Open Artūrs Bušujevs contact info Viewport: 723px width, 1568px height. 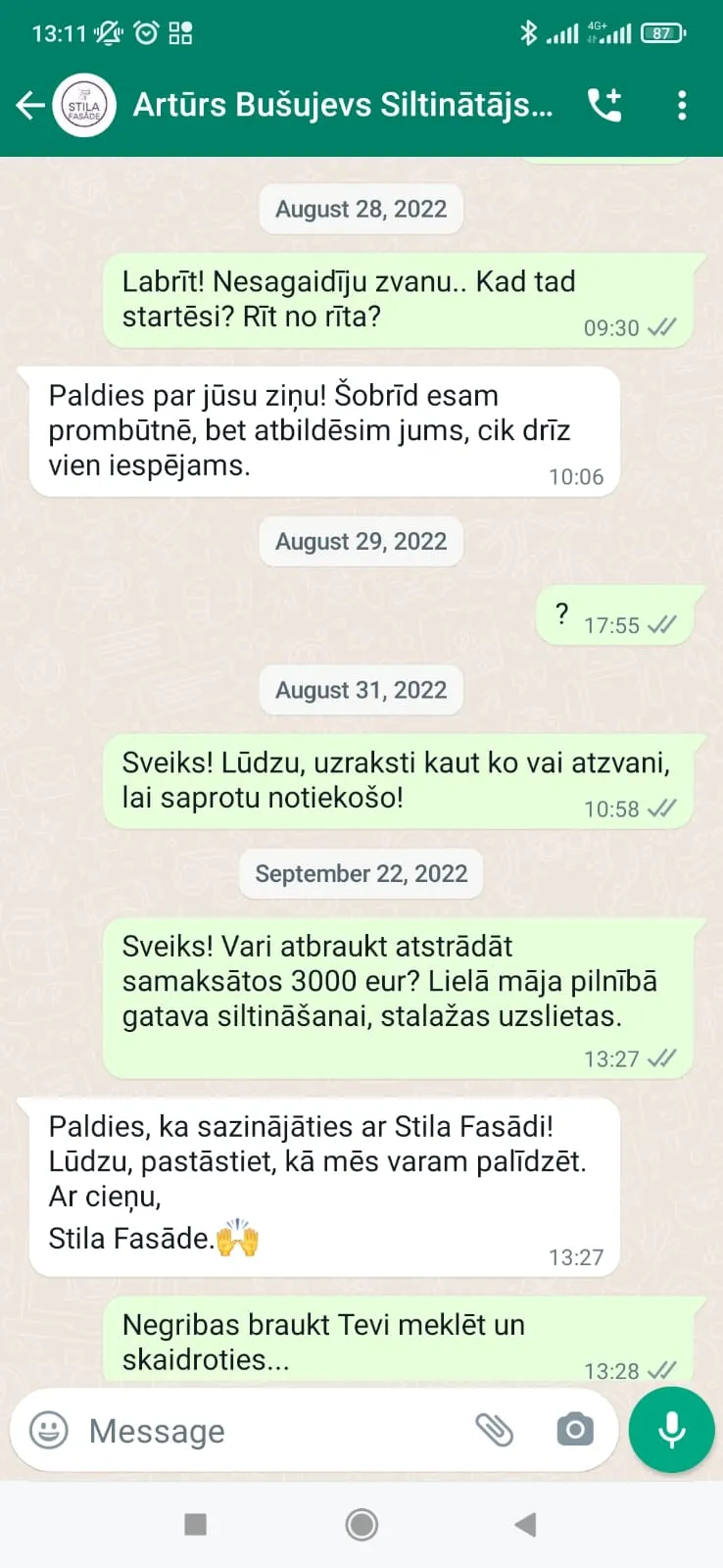click(x=342, y=105)
